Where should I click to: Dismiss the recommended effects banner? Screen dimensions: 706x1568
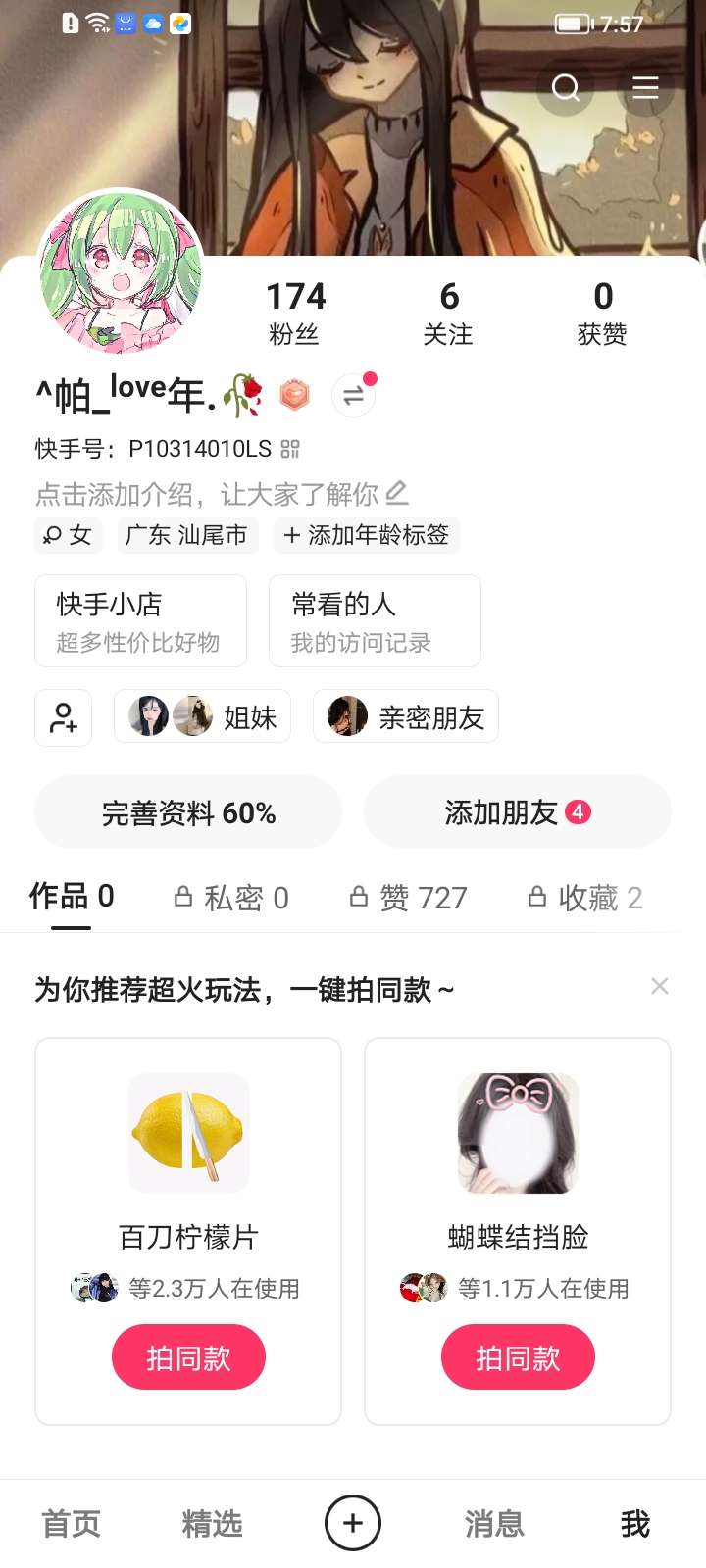[x=660, y=986]
